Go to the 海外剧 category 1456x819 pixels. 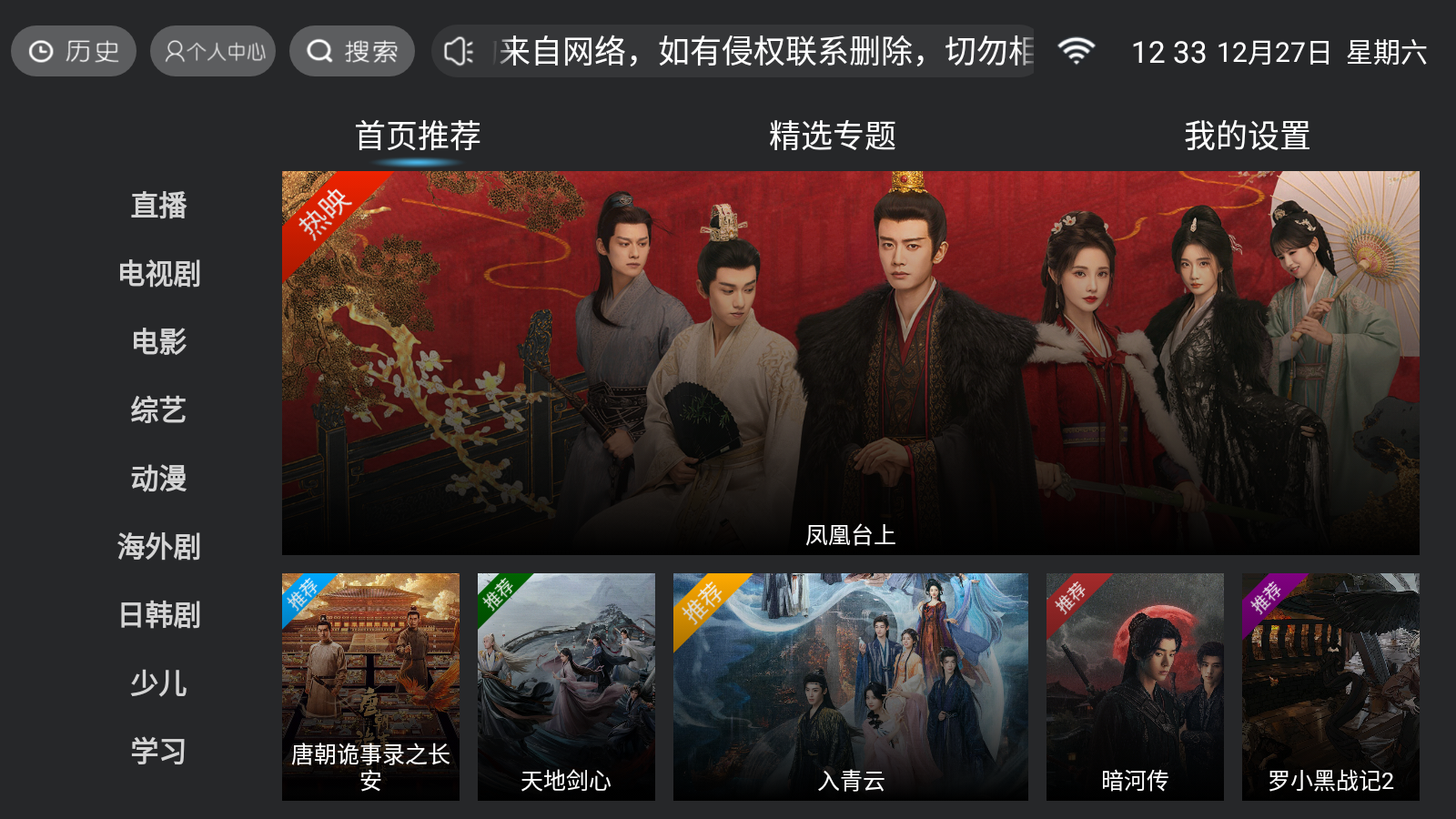(158, 547)
